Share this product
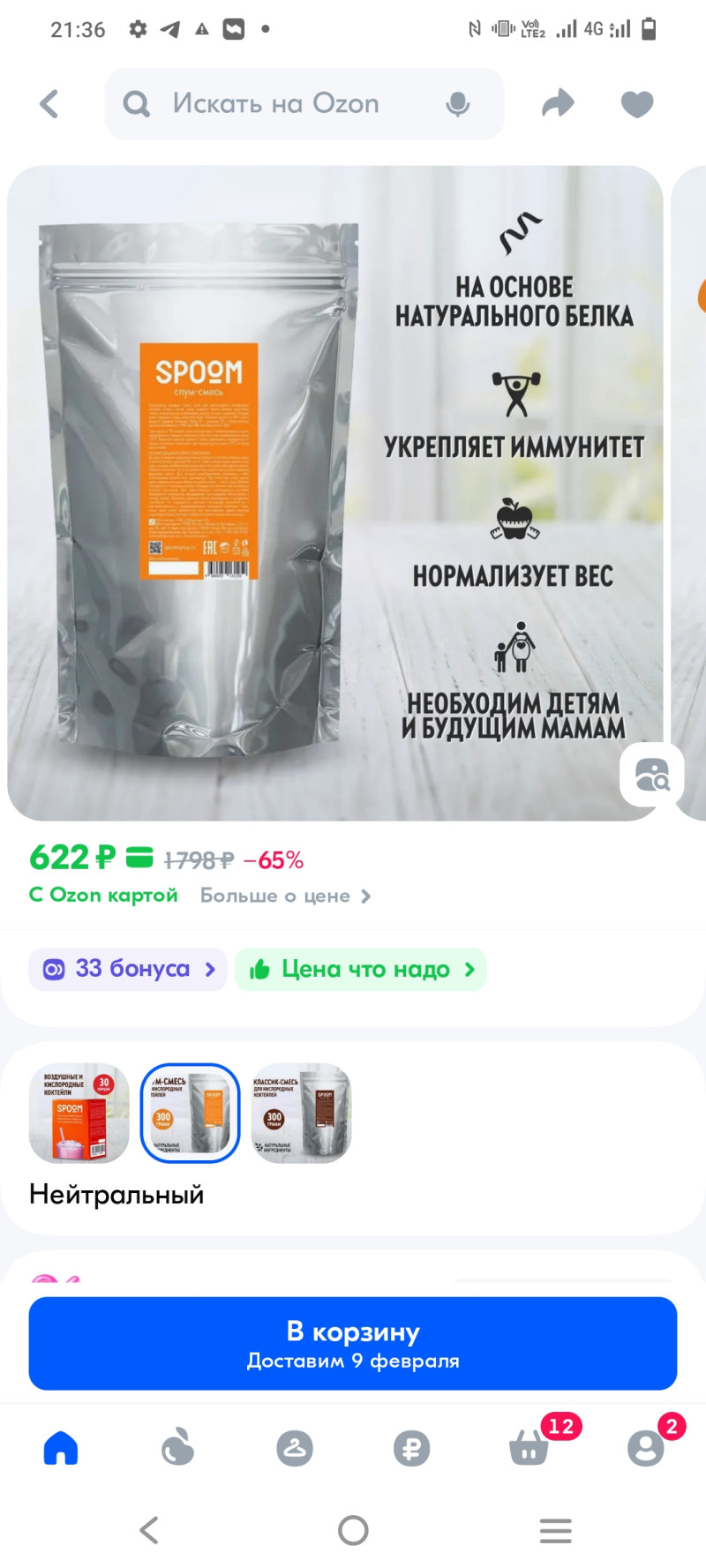 (x=557, y=104)
